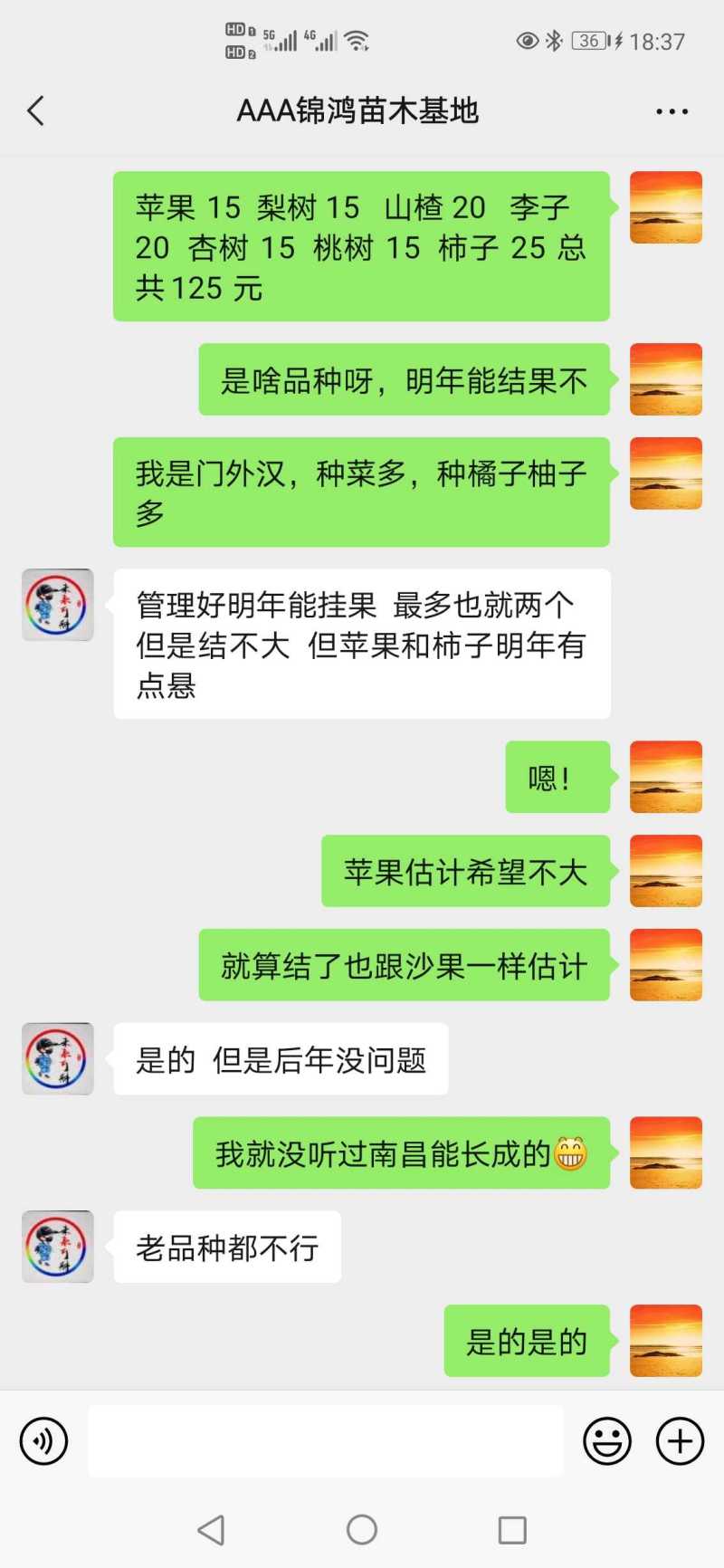Open my sunset avatar beside 是的是的
Image resolution: width=724 pixels, height=1568 pixels.
click(666, 1341)
